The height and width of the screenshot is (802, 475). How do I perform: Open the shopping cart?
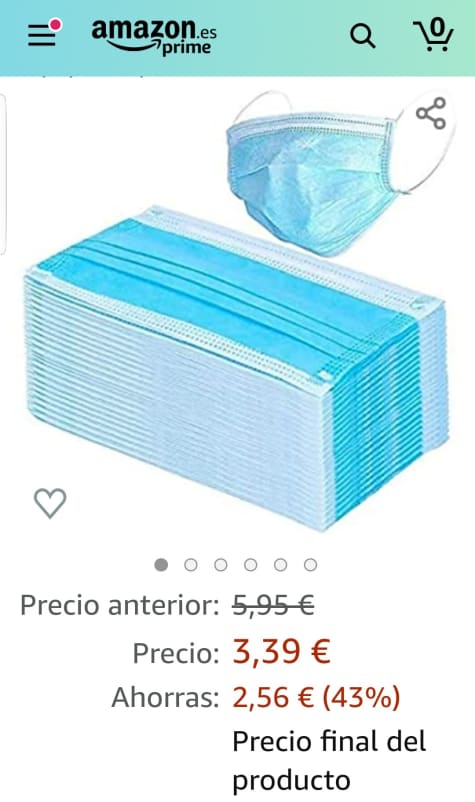(433, 34)
